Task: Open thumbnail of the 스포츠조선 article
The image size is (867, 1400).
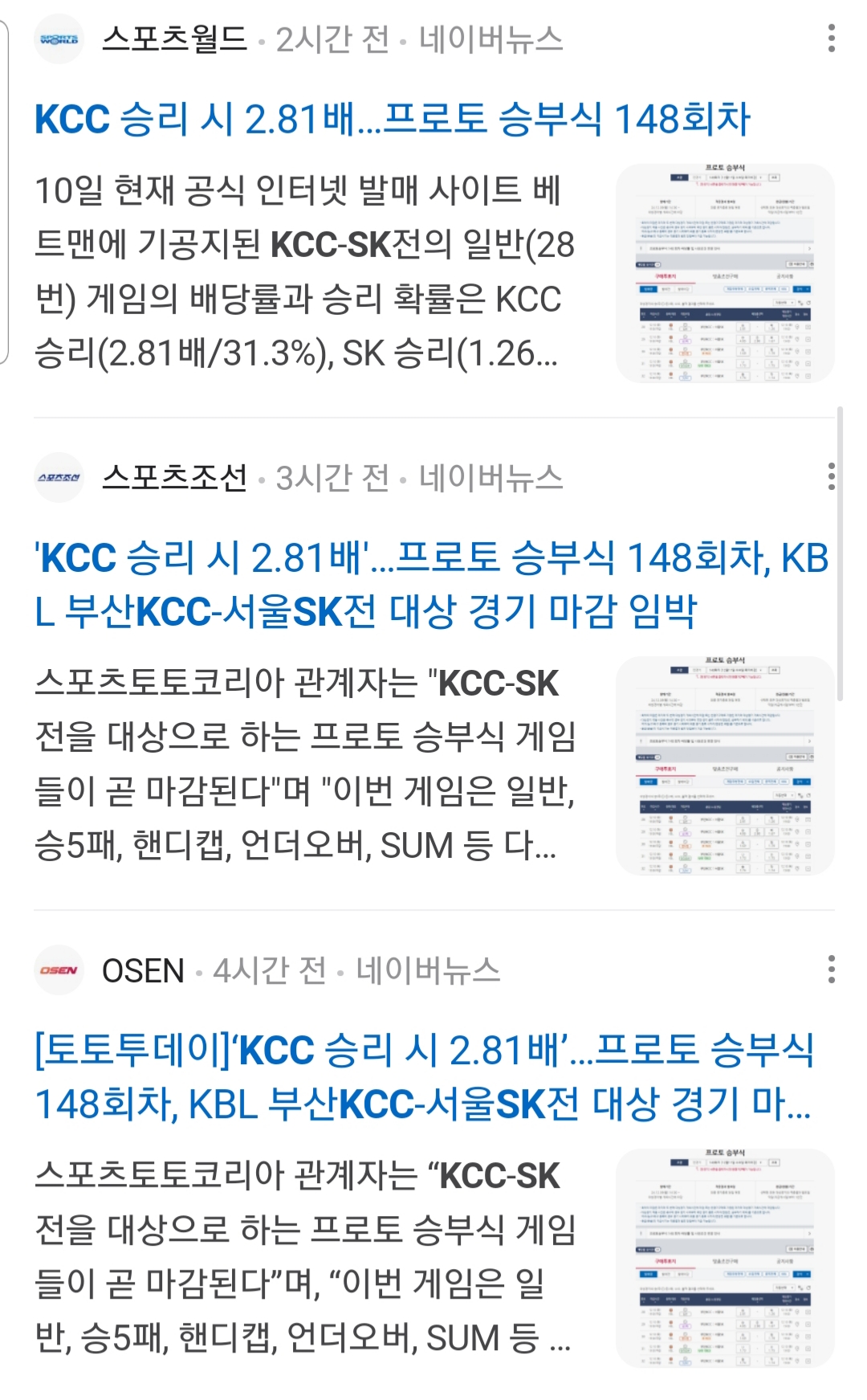Action: pyautogui.click(x=724, y=765)
